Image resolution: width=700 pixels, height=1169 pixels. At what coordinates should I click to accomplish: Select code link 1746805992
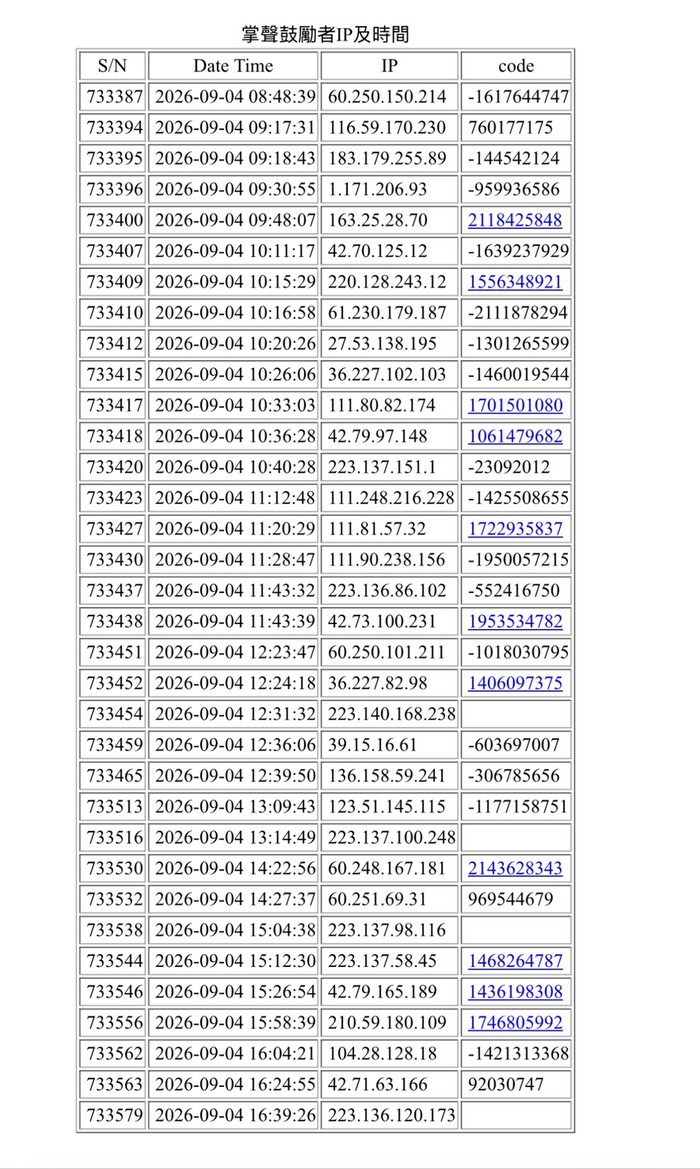tap(515, 1022)
